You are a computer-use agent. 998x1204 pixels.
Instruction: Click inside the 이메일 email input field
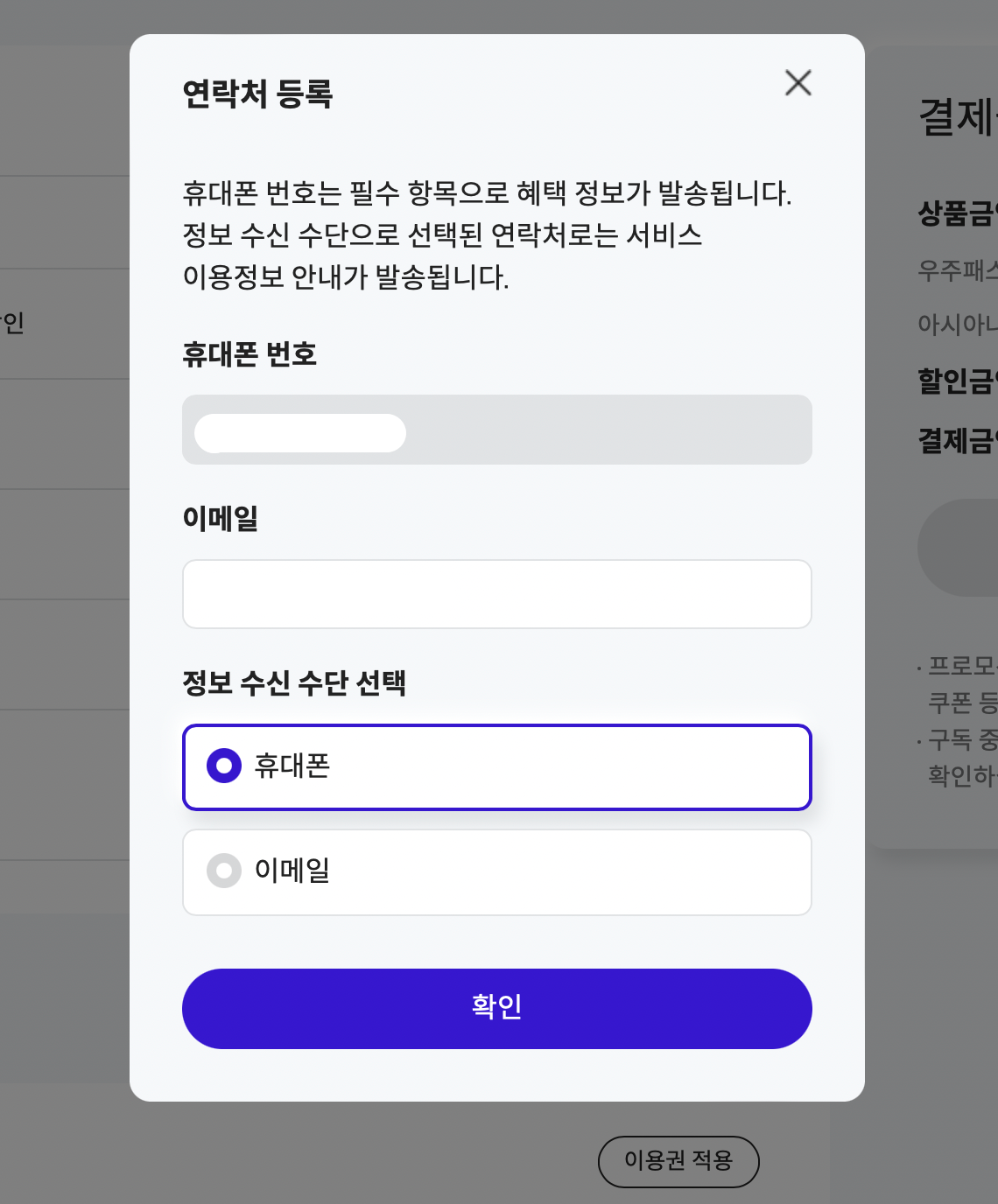click(x=496, y=593)
